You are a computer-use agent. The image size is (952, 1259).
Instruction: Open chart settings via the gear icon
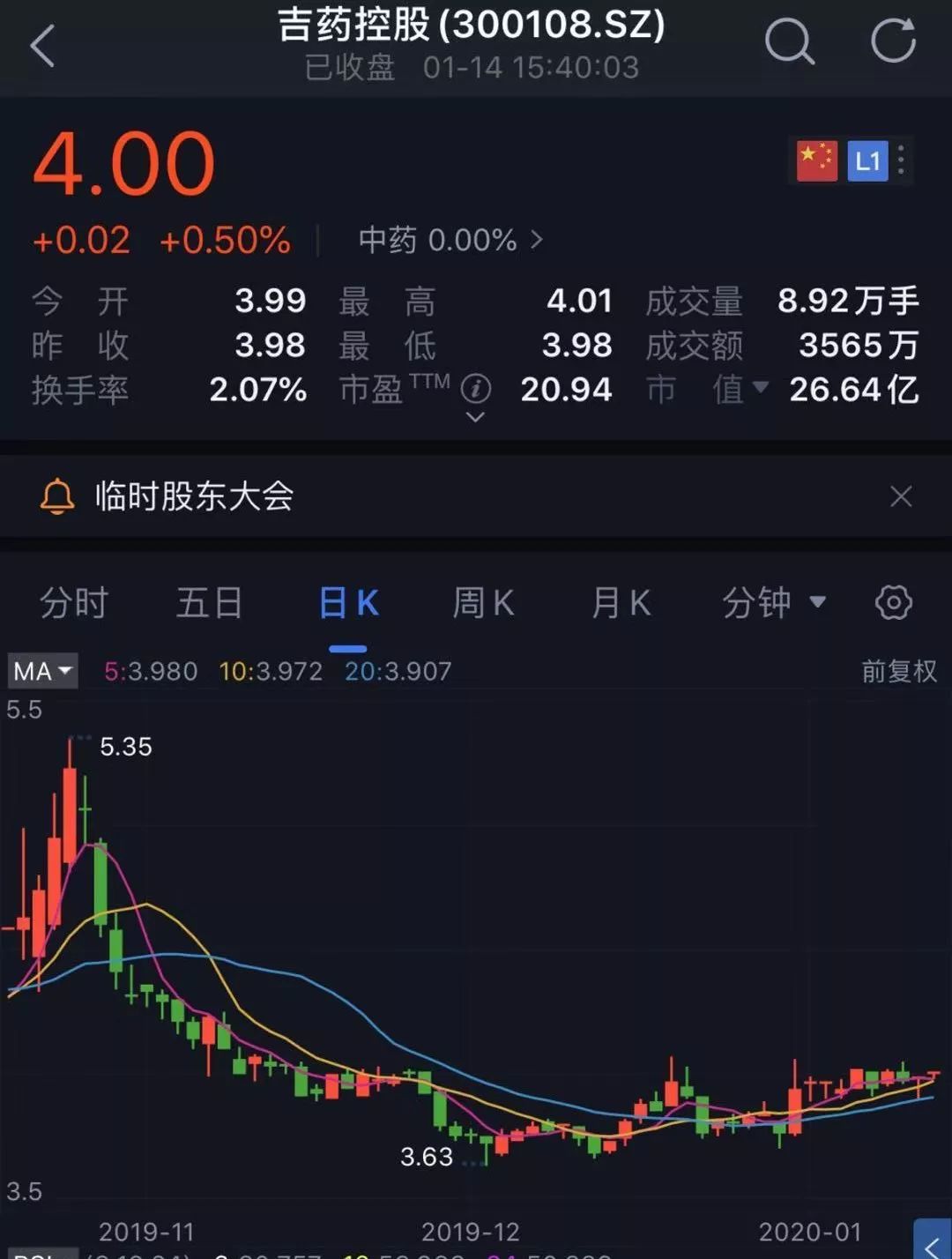pyautogui.click(x=894, y=602)
